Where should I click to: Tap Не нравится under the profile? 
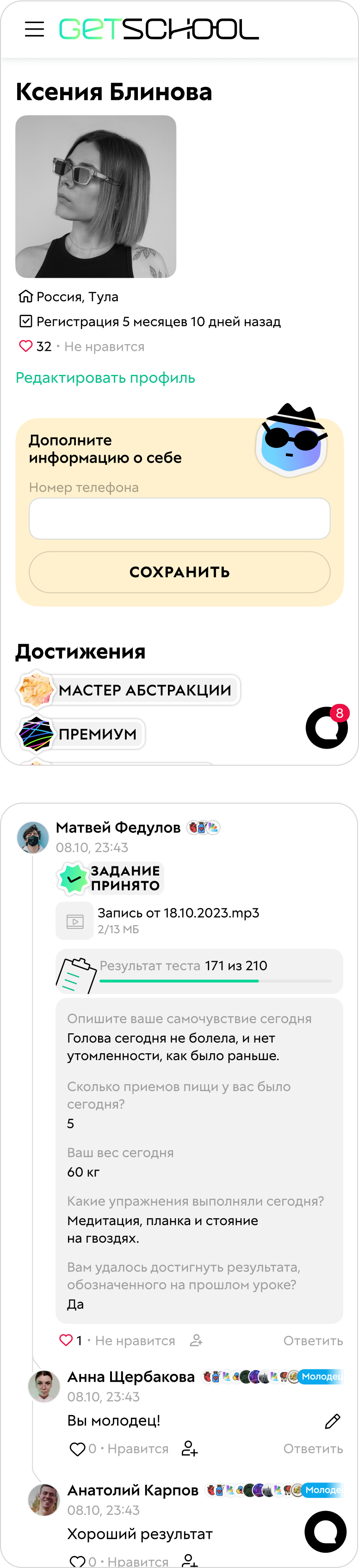(104, 346)
